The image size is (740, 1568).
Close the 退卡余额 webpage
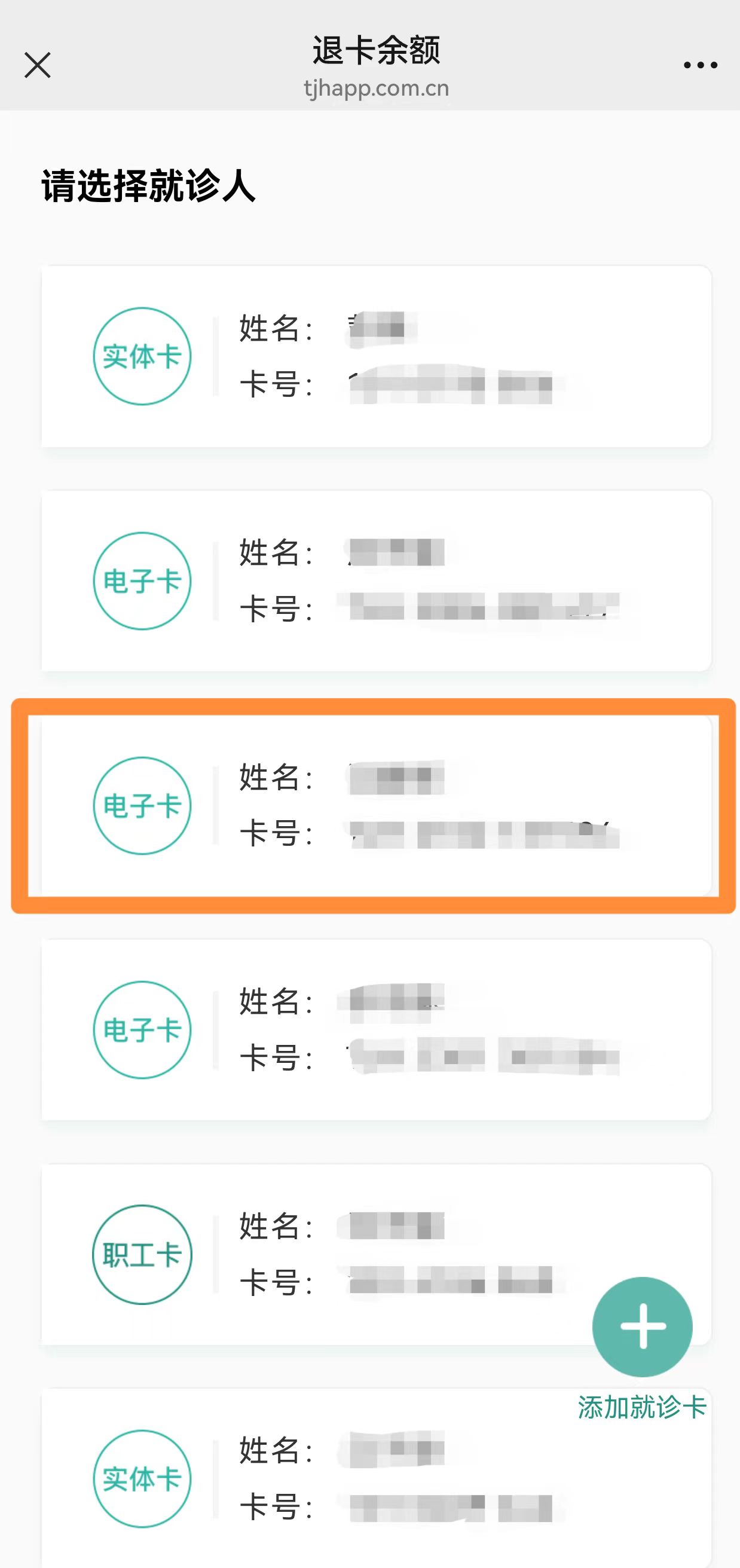pyautogui.click(x=37, y=65)
